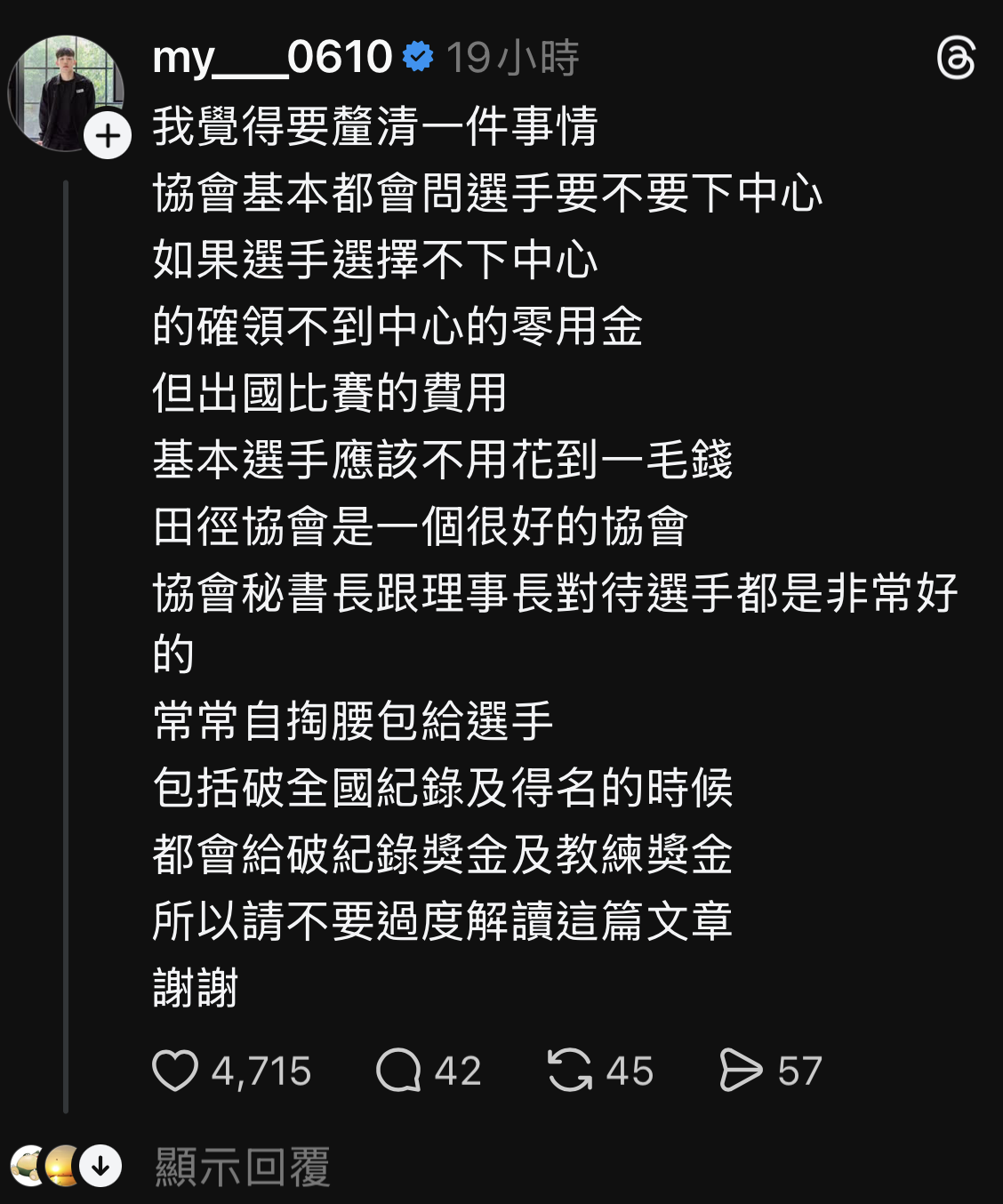Like the post by my___0610
Screen dimensions: 1003x1204
pos(175,1070)
